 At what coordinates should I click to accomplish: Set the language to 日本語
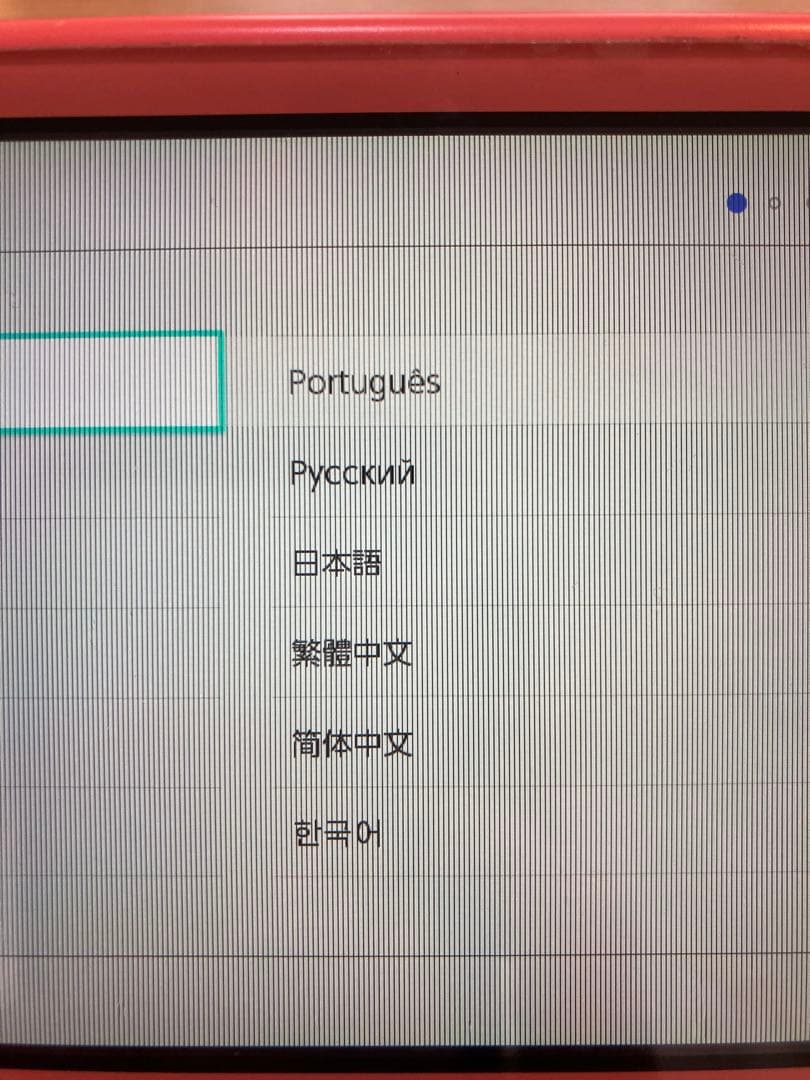(337, 564)
